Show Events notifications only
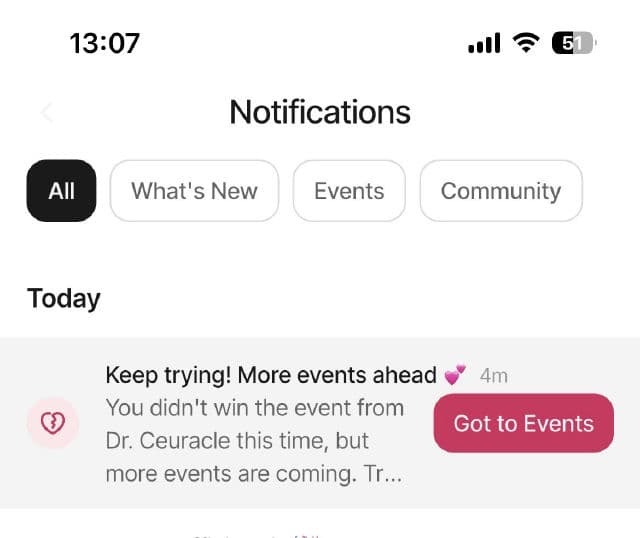This screenshot has width=640, height=538. coord(349,191)
